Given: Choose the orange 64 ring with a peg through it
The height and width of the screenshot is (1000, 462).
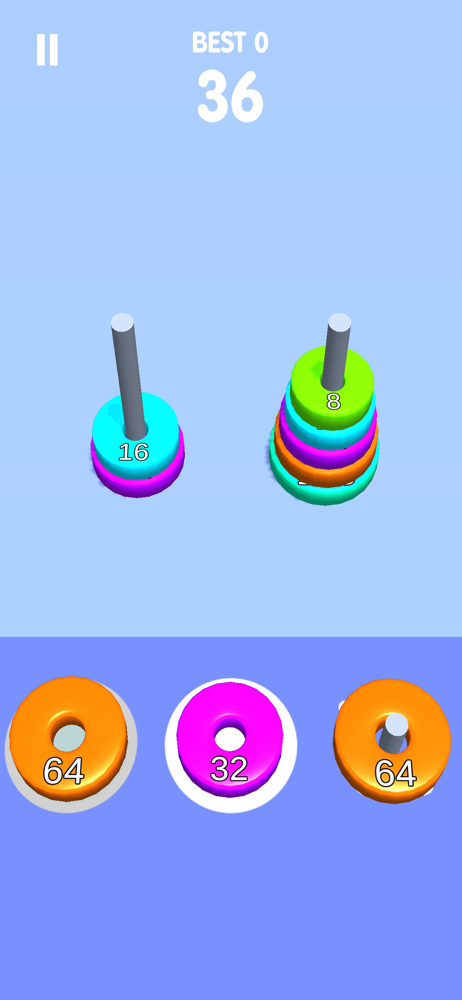Looking at the screenshot, I should click(x=392, y=740).
